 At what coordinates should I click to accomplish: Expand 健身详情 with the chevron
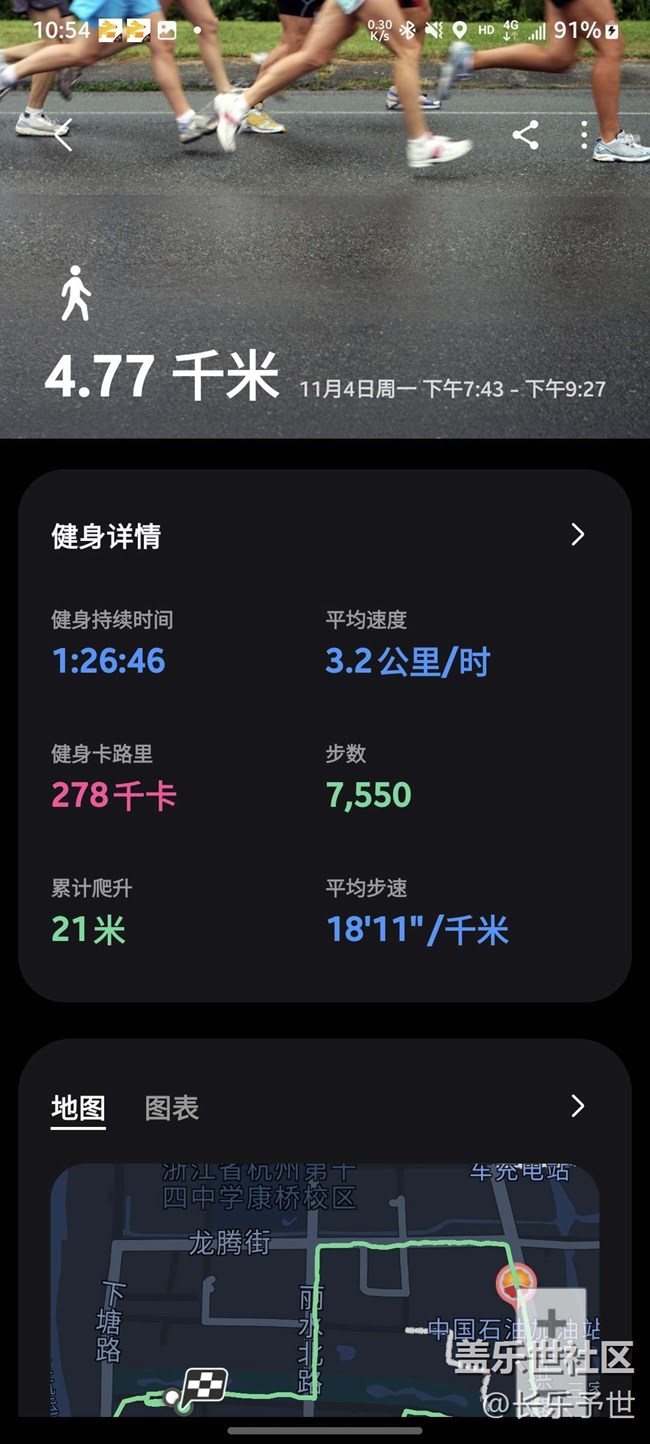tap(577, 535)
